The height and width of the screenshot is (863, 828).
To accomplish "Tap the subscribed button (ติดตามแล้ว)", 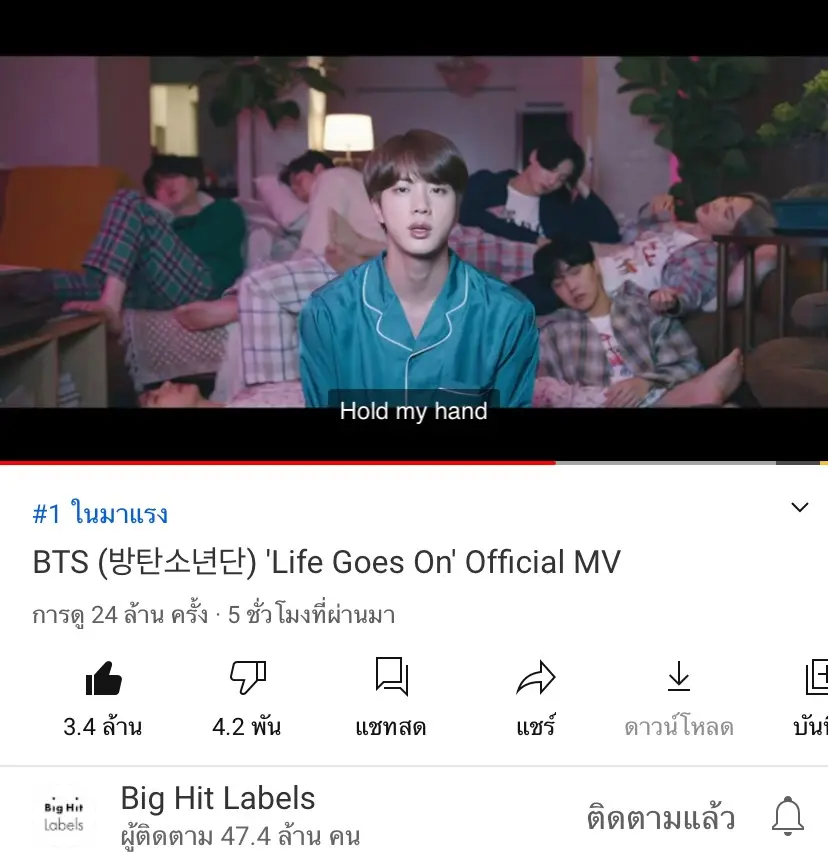I will 660,818.
